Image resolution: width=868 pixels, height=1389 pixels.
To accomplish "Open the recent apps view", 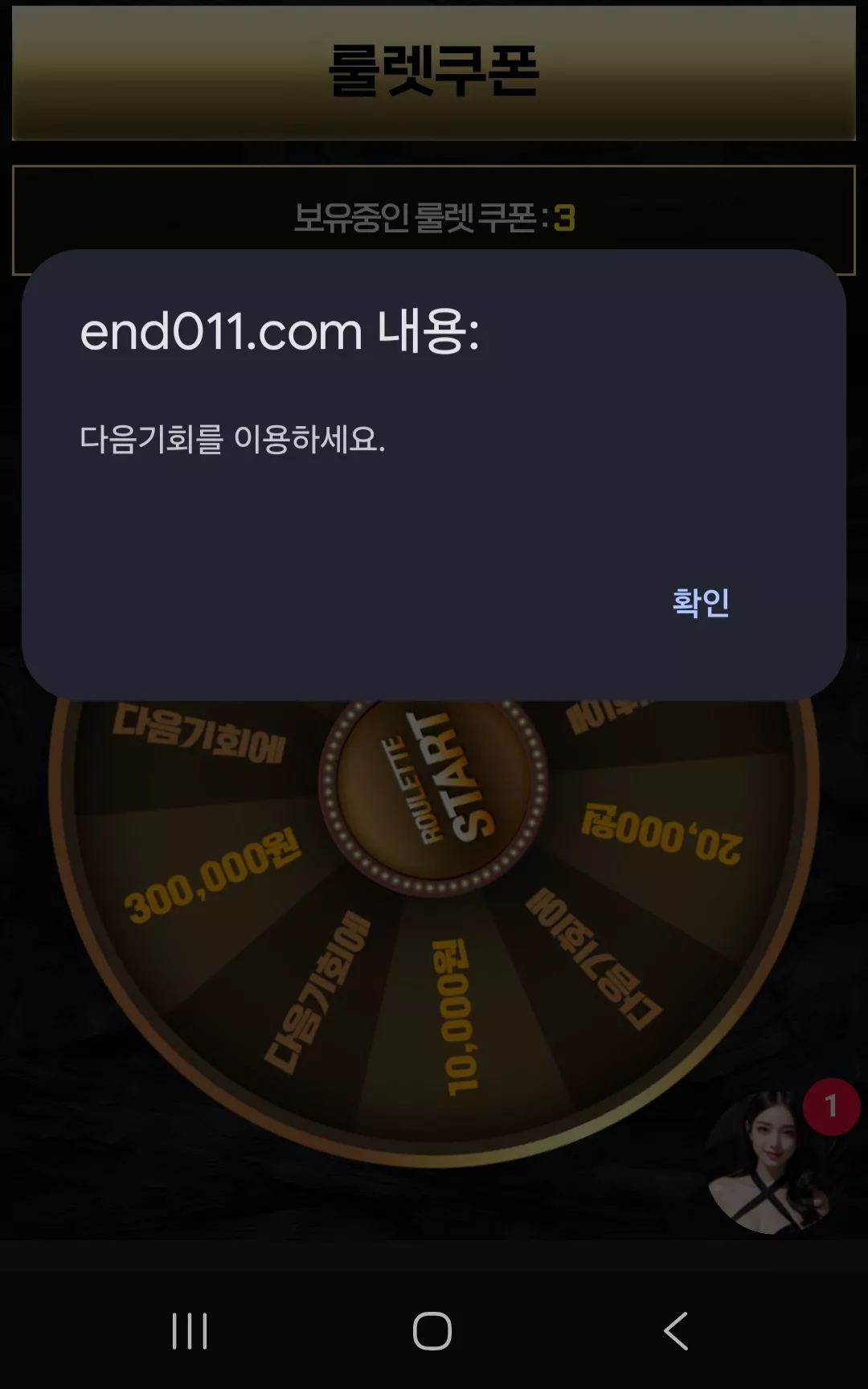I will point(190,1331).
